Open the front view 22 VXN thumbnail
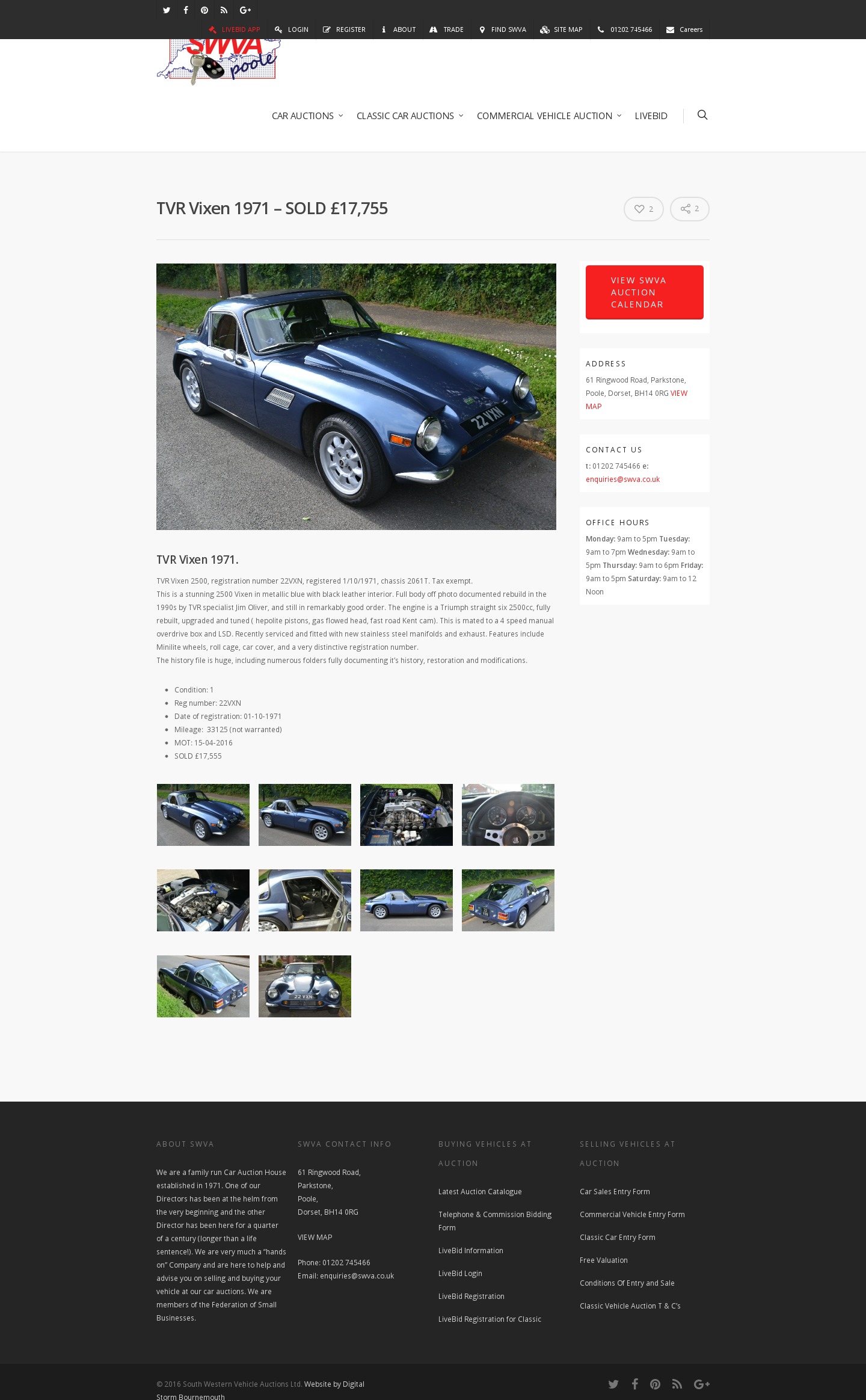 pyautogui.click(x=304, y=986)
